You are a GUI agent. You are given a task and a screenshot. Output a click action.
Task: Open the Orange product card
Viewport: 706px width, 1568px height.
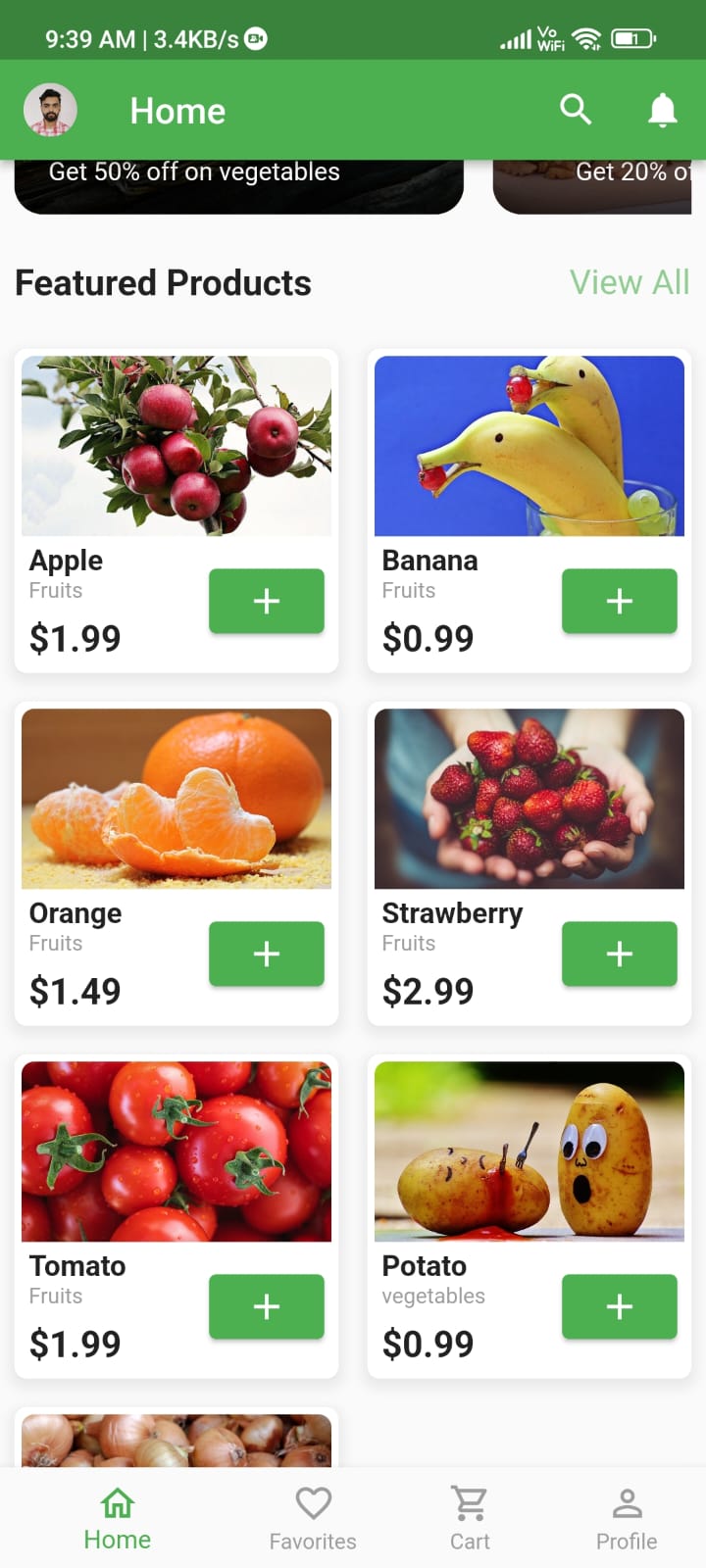coord(176,800)
